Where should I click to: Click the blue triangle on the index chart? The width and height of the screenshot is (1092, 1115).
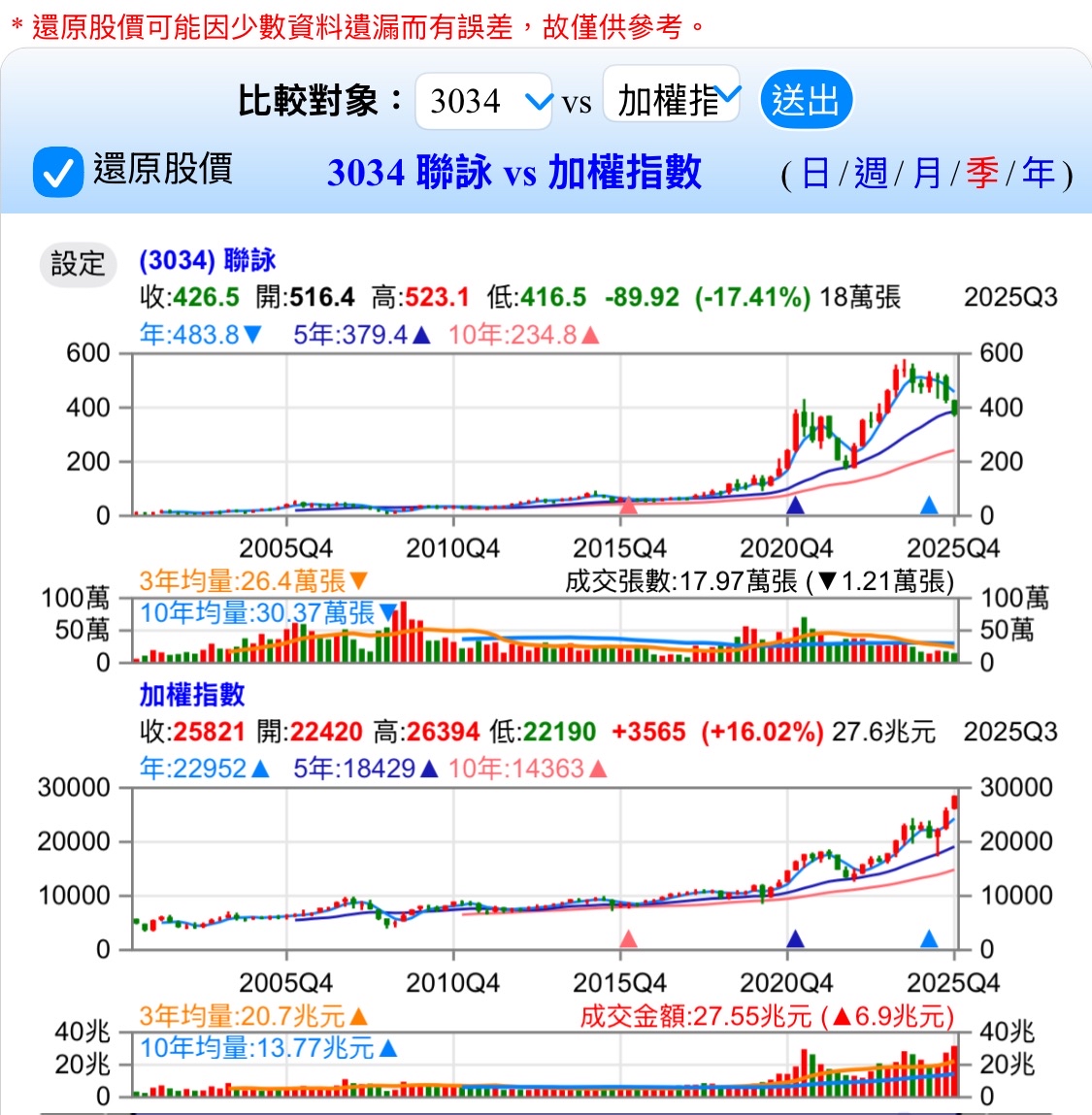(796, 938)
